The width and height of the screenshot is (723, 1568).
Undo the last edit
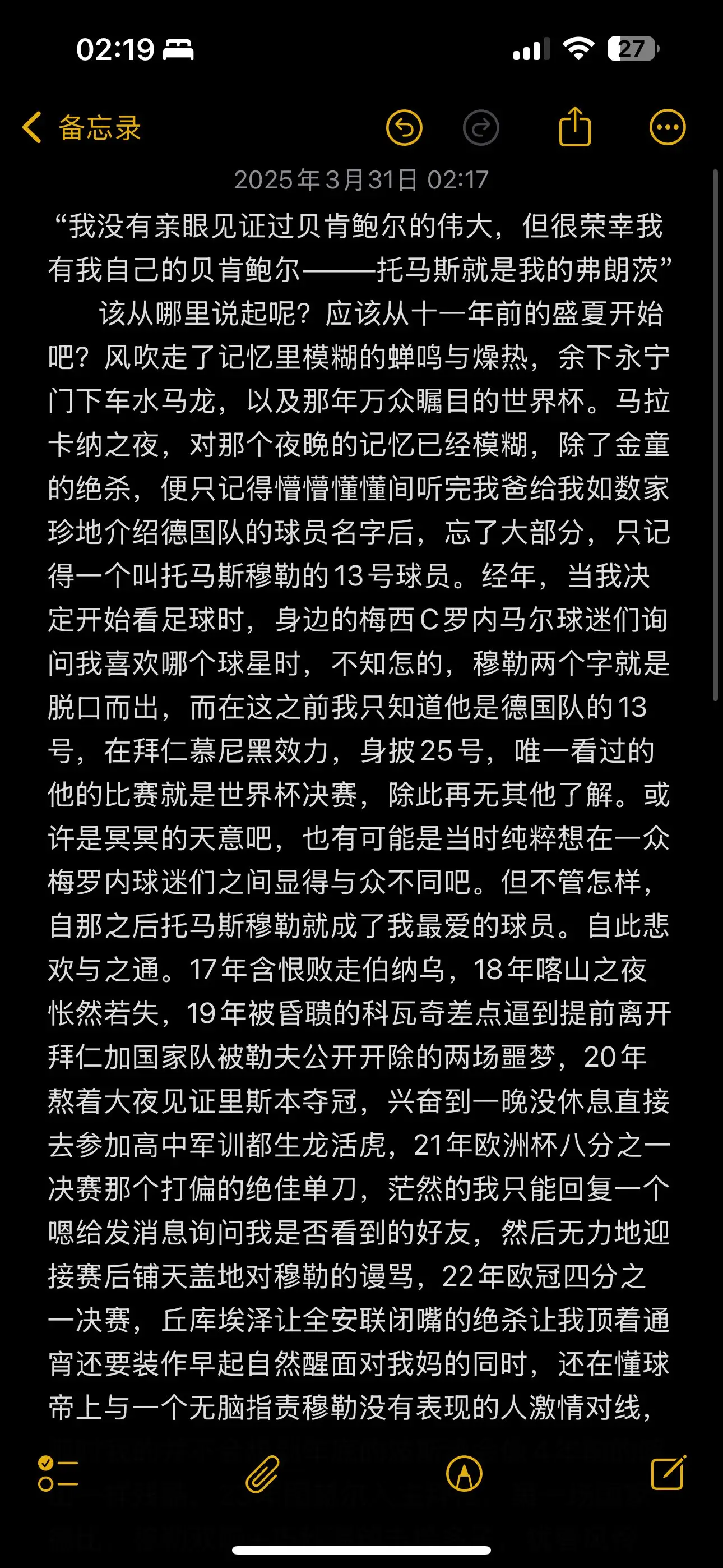[404, 128]
